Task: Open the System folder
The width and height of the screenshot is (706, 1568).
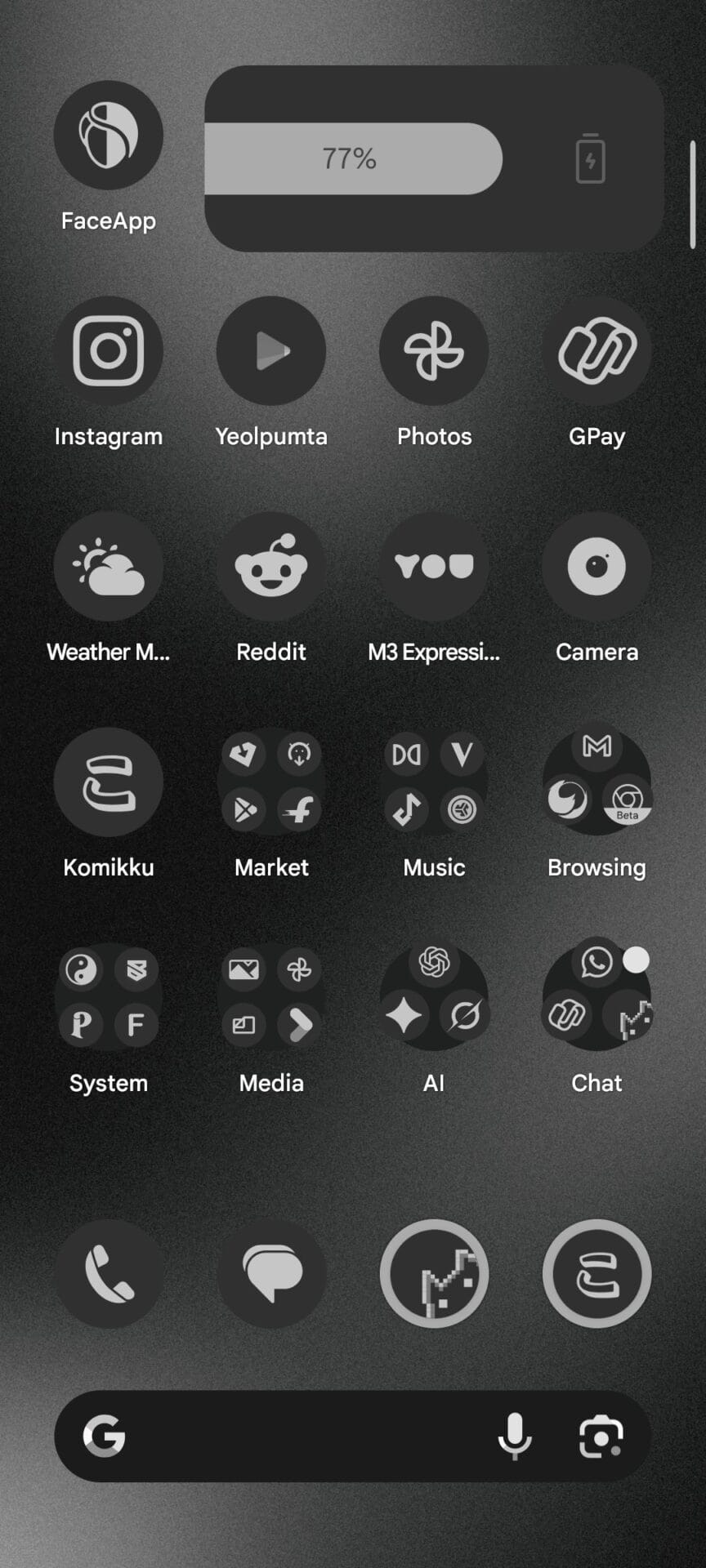Action: pos(108,997)
